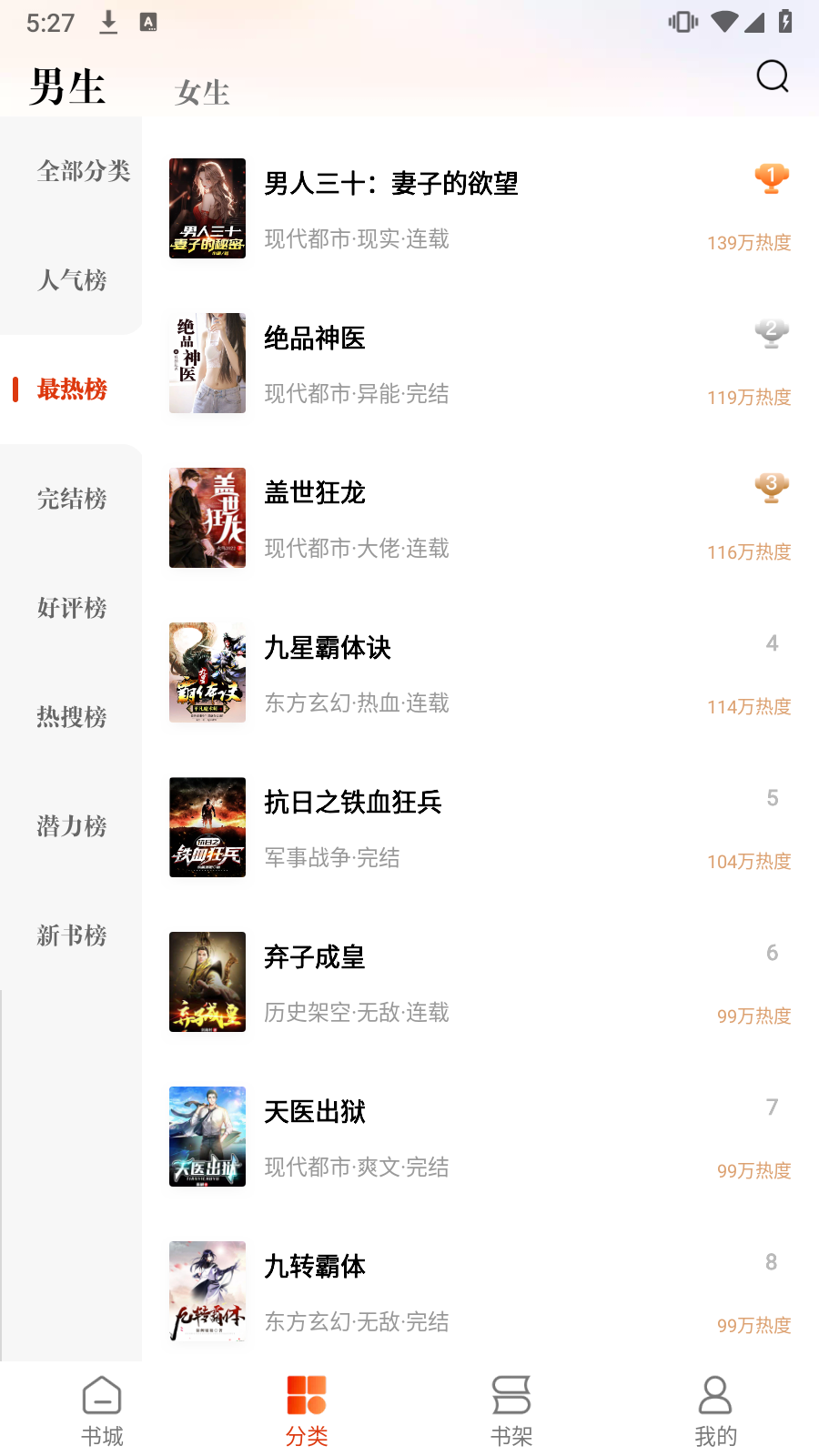
Task: Open the 书架 bookshelf tab
Action: (511, 1411)
